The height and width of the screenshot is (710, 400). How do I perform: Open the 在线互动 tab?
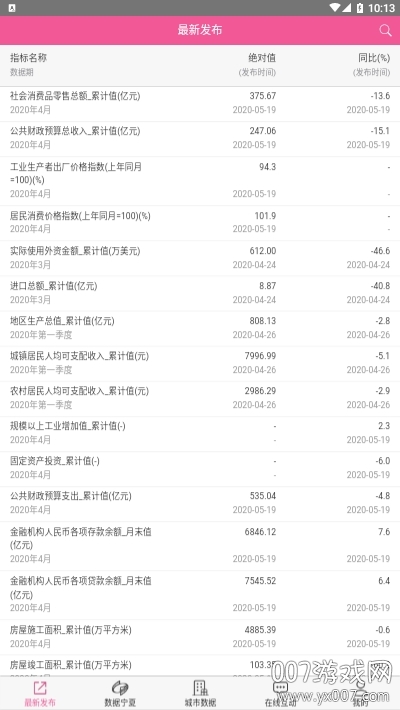click(280, 693)
